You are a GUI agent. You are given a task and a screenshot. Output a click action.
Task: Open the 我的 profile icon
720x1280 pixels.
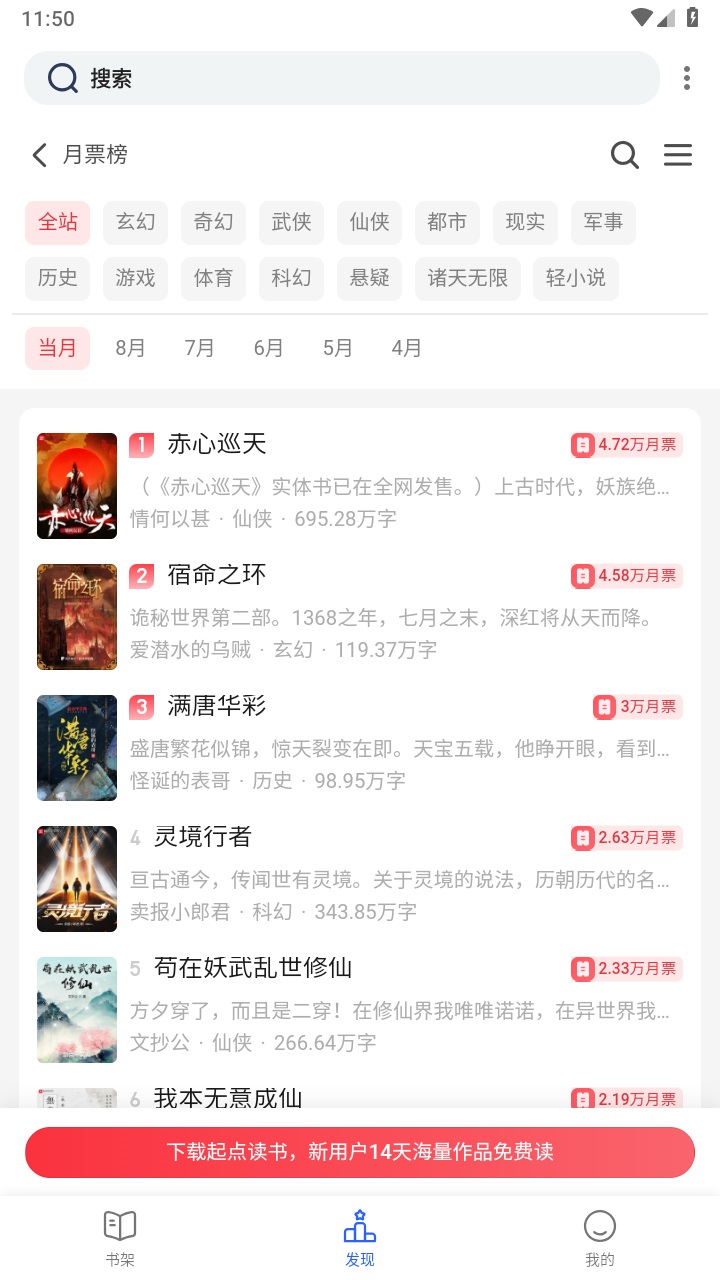599,1225
